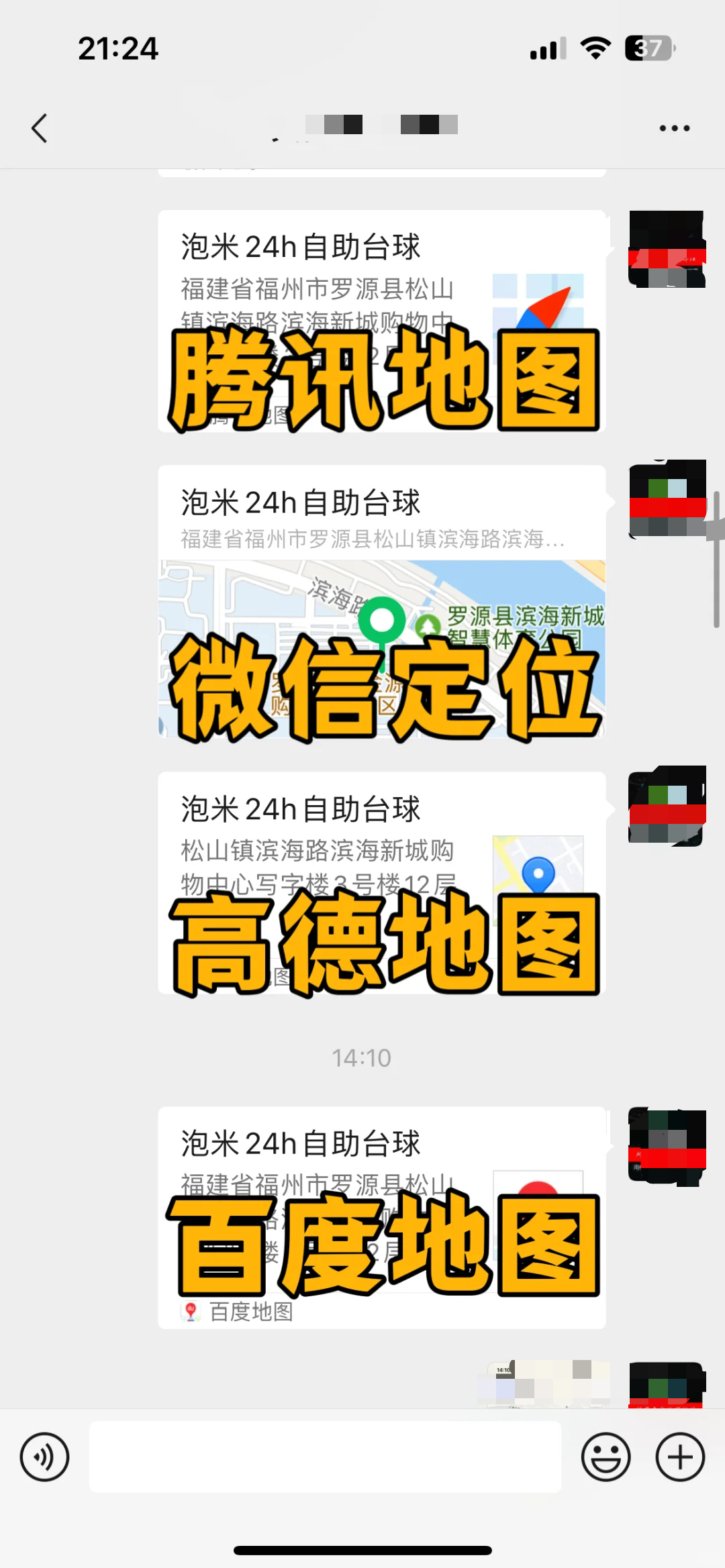This screenshot has width=725, height=1568.
Task: Tap the Wi-Fi indicator in the status bar
Action: point(597,47)
